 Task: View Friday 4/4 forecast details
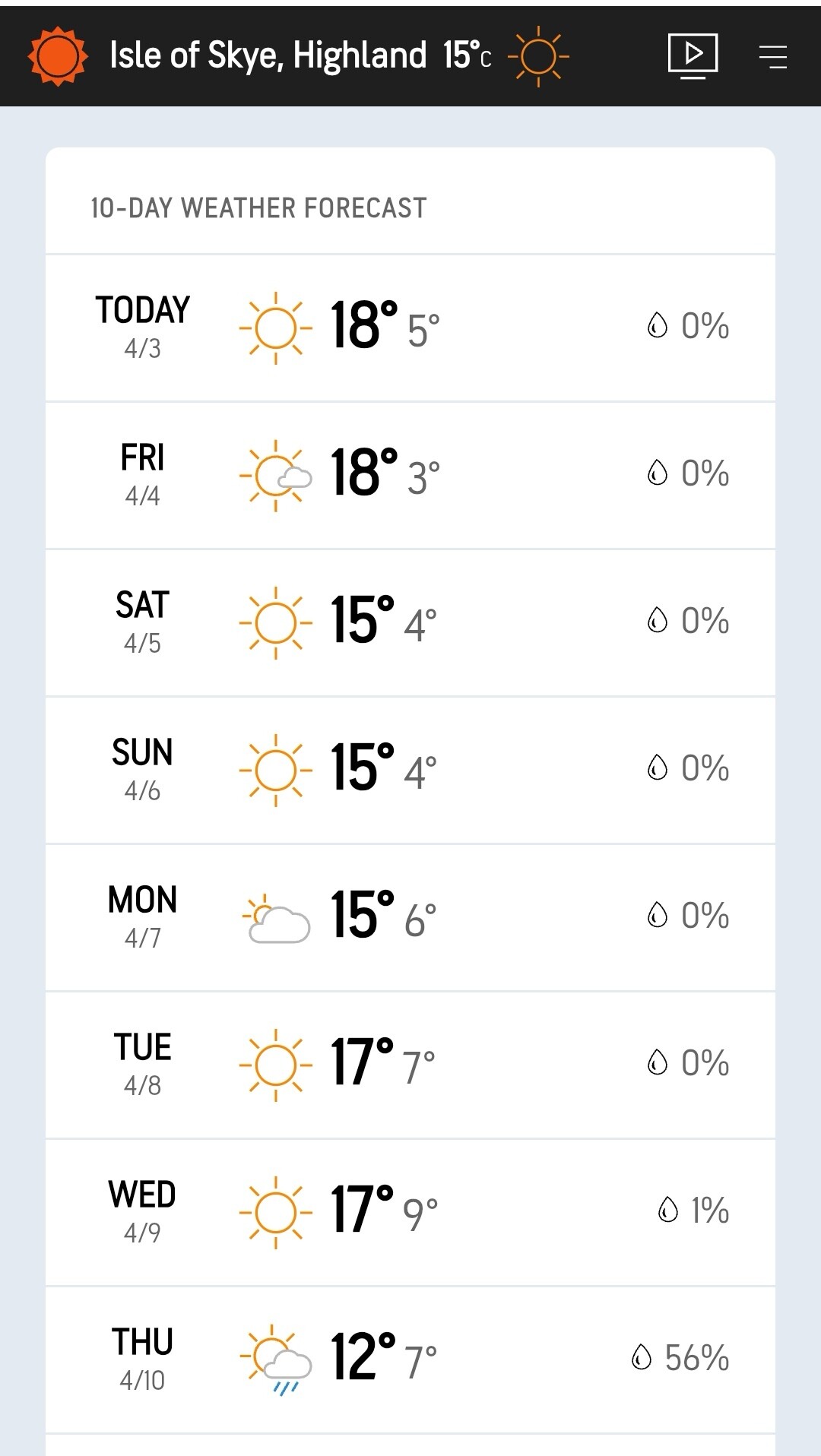tap(410, 476)
